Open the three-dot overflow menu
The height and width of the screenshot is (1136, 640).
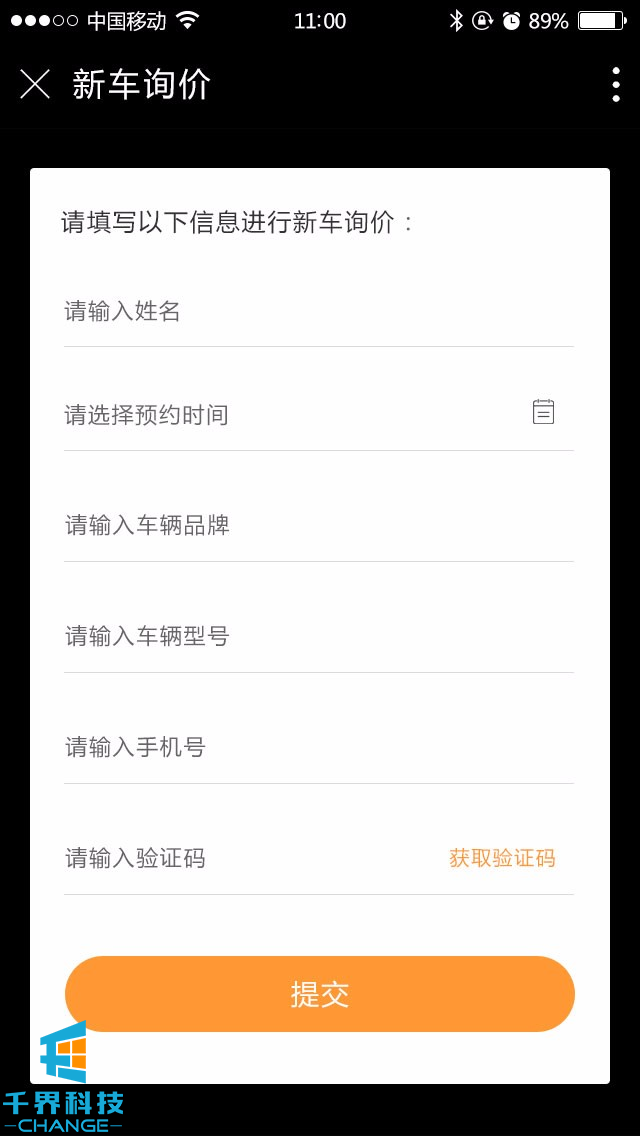tap(615, 85)
